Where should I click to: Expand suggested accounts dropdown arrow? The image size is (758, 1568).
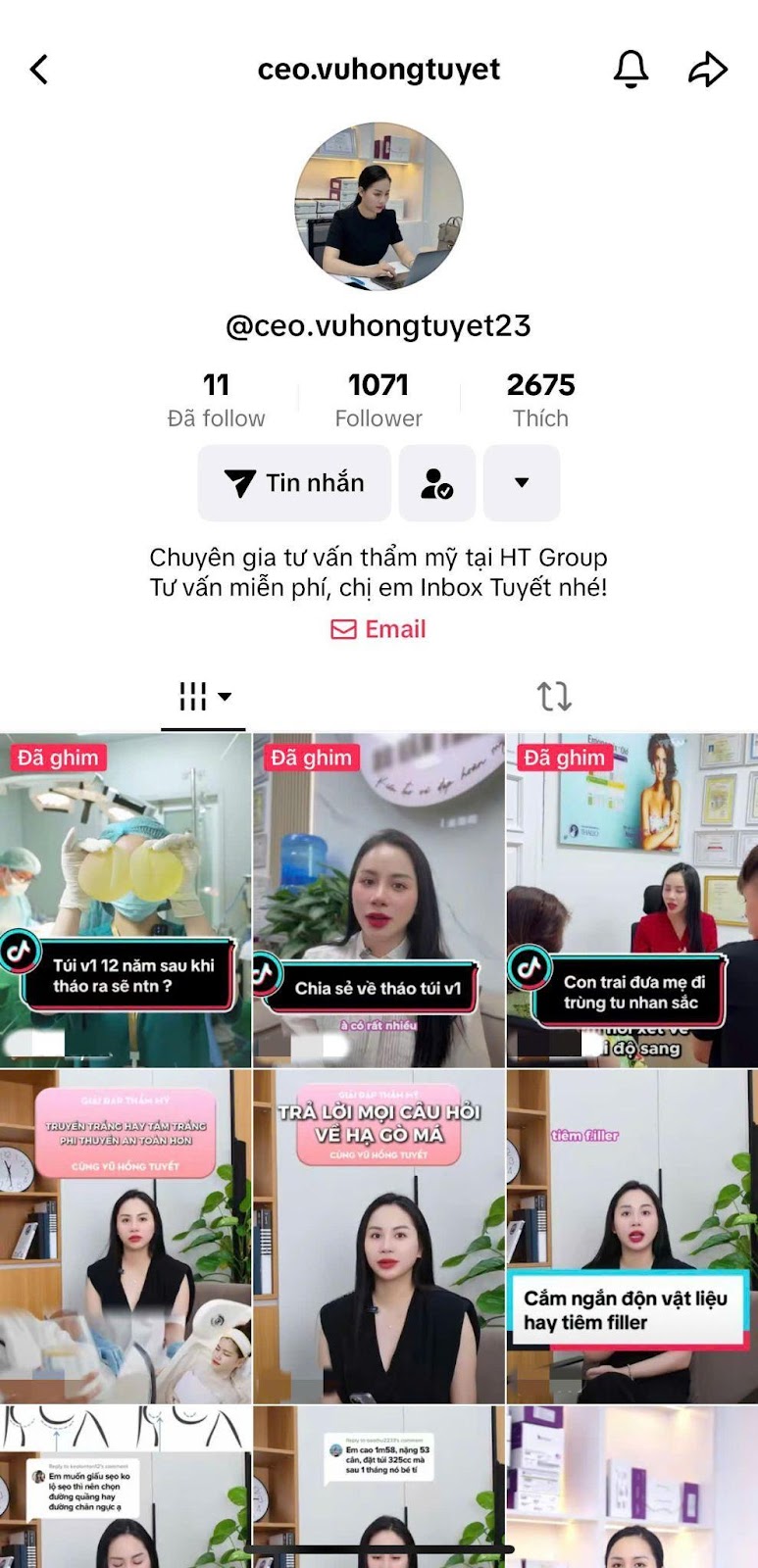(x=522, y=483)
